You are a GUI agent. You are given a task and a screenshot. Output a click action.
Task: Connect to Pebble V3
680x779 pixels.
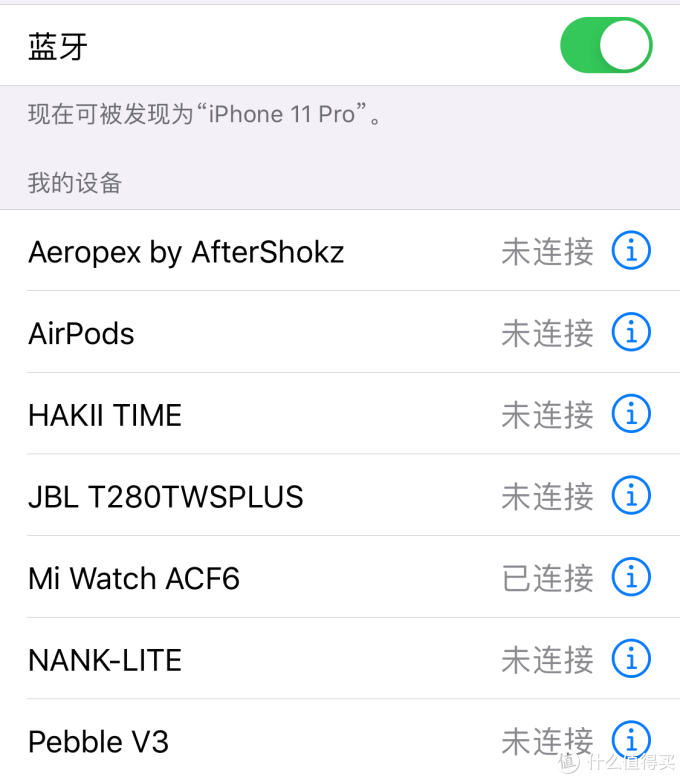point(98,742)
